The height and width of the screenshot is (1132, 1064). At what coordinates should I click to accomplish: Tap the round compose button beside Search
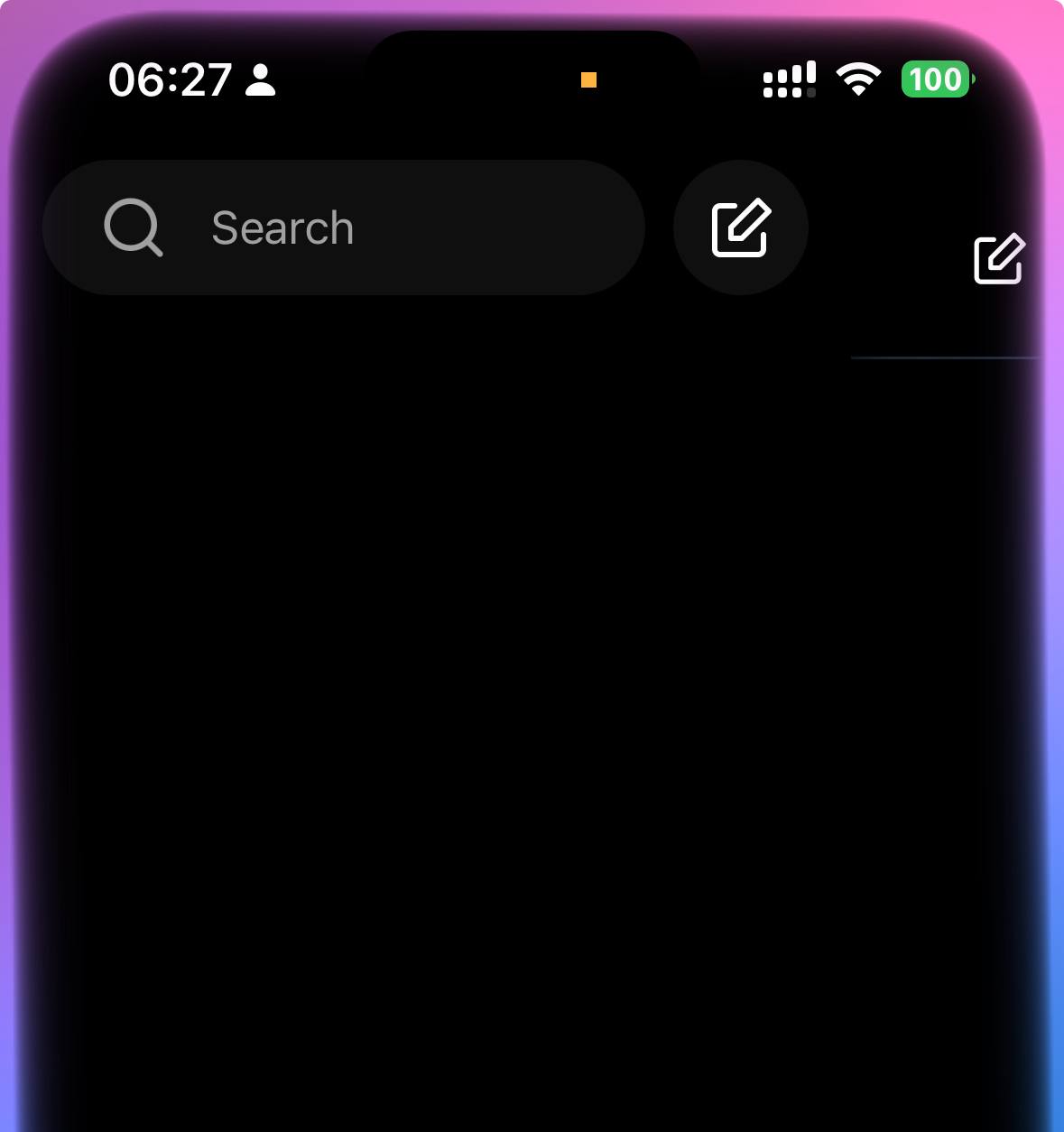coord(740,227)
